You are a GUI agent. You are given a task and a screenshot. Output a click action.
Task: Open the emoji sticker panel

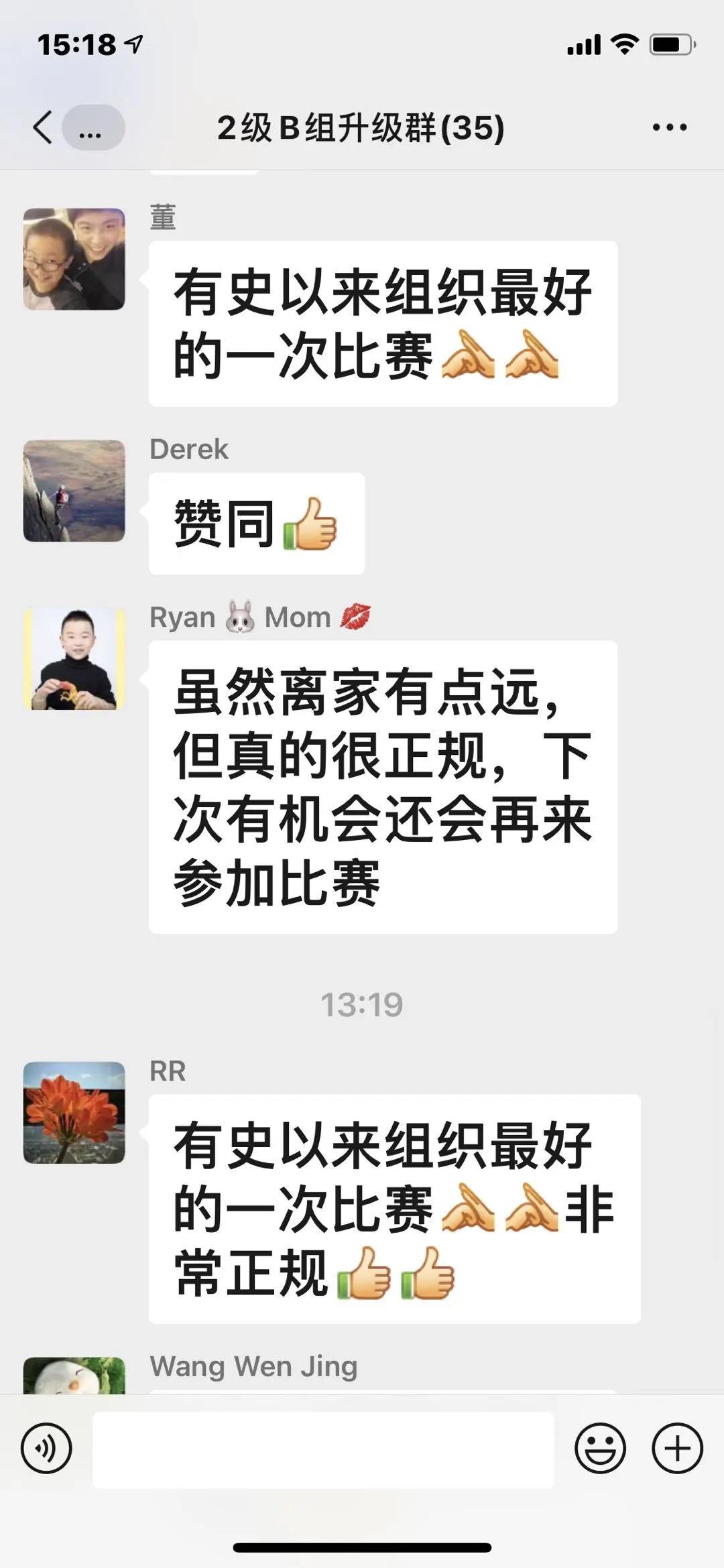point(600,1448)
